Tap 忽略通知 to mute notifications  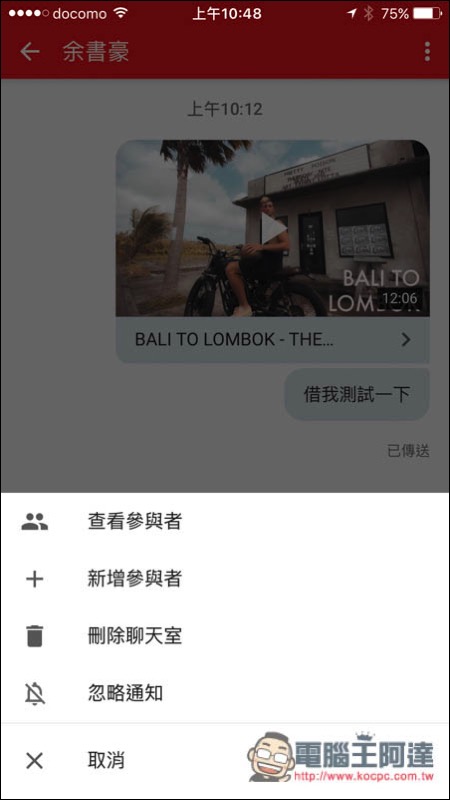[x=224, y=694]
